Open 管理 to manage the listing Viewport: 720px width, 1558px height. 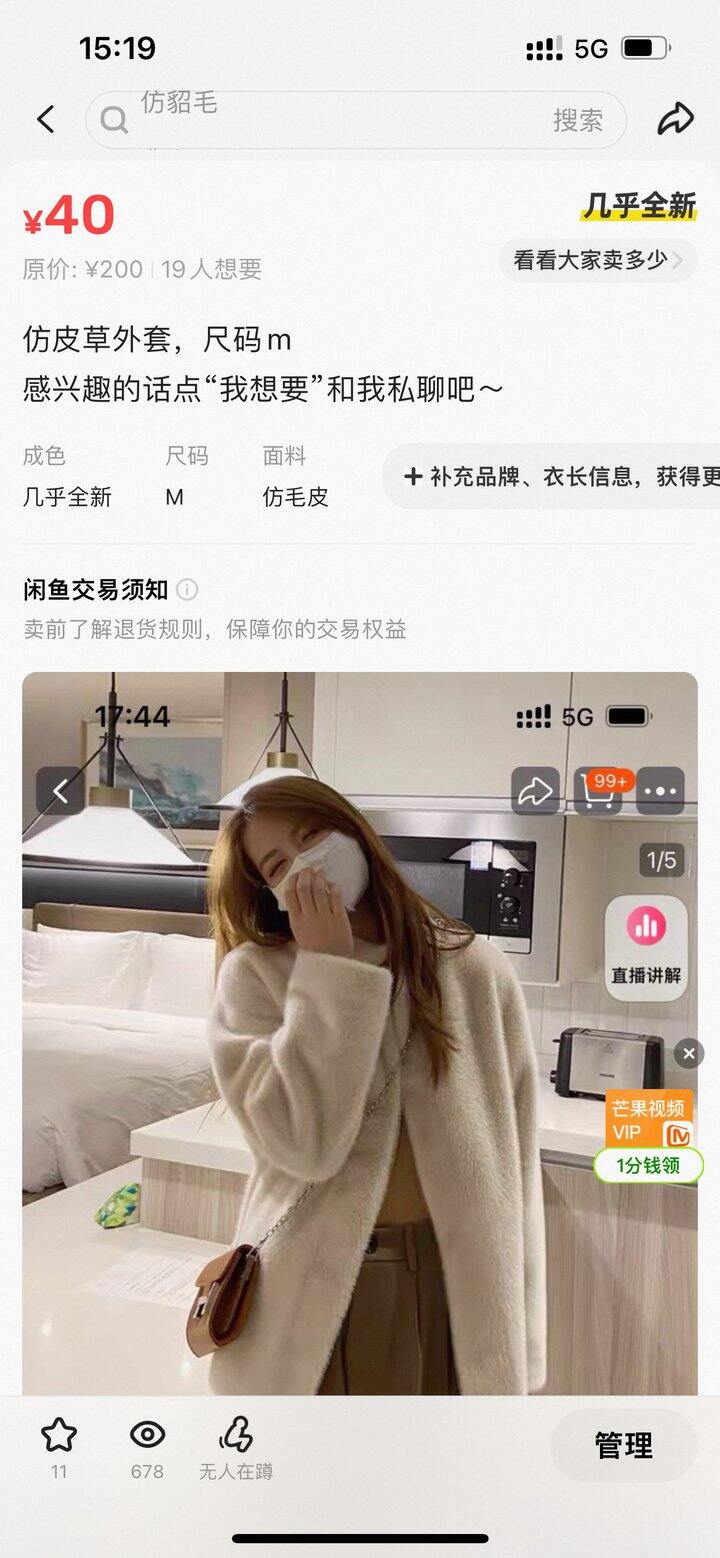tap(623, 1445)
